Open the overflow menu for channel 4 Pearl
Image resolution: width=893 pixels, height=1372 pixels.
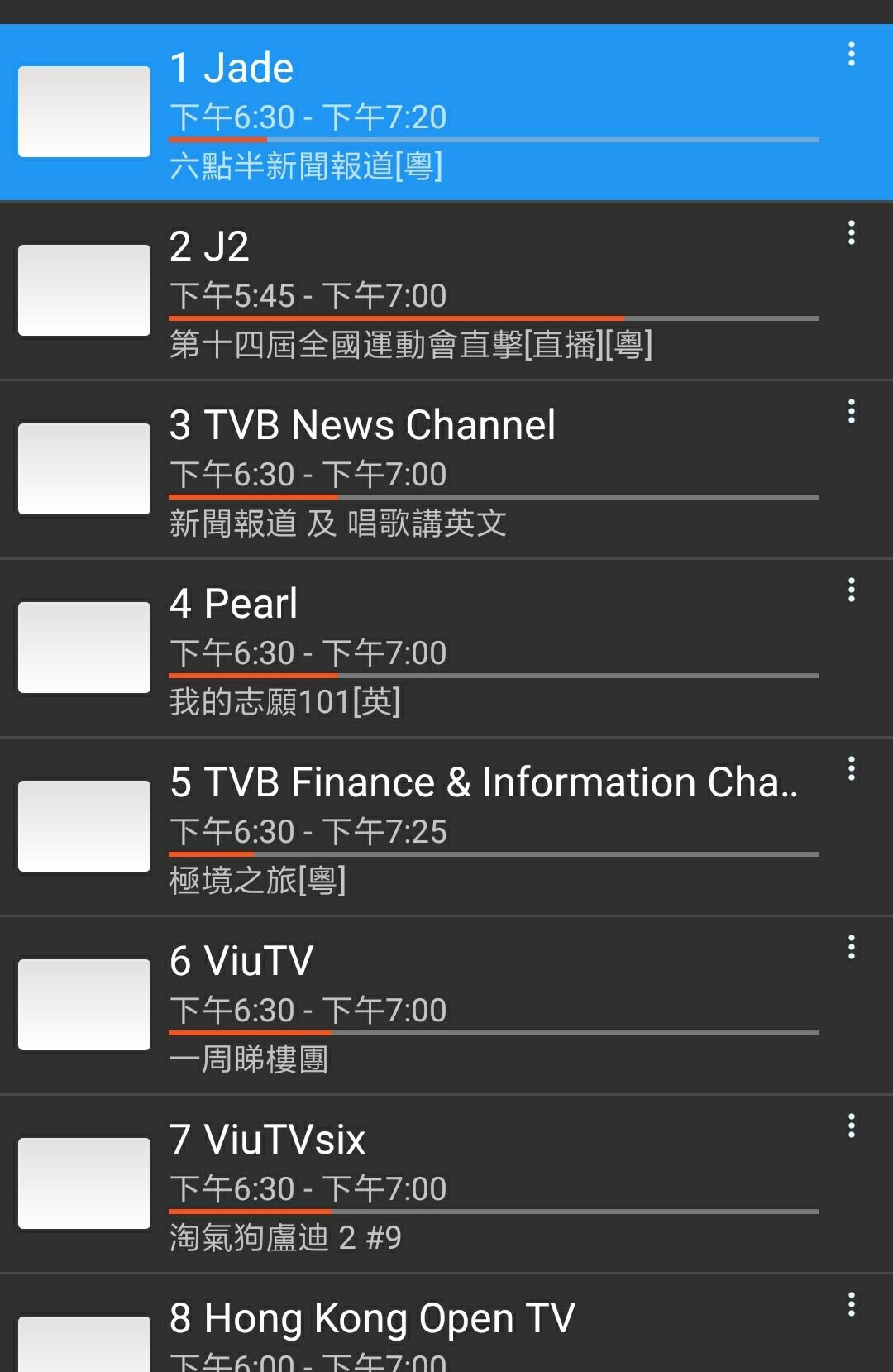coord(852,590)
